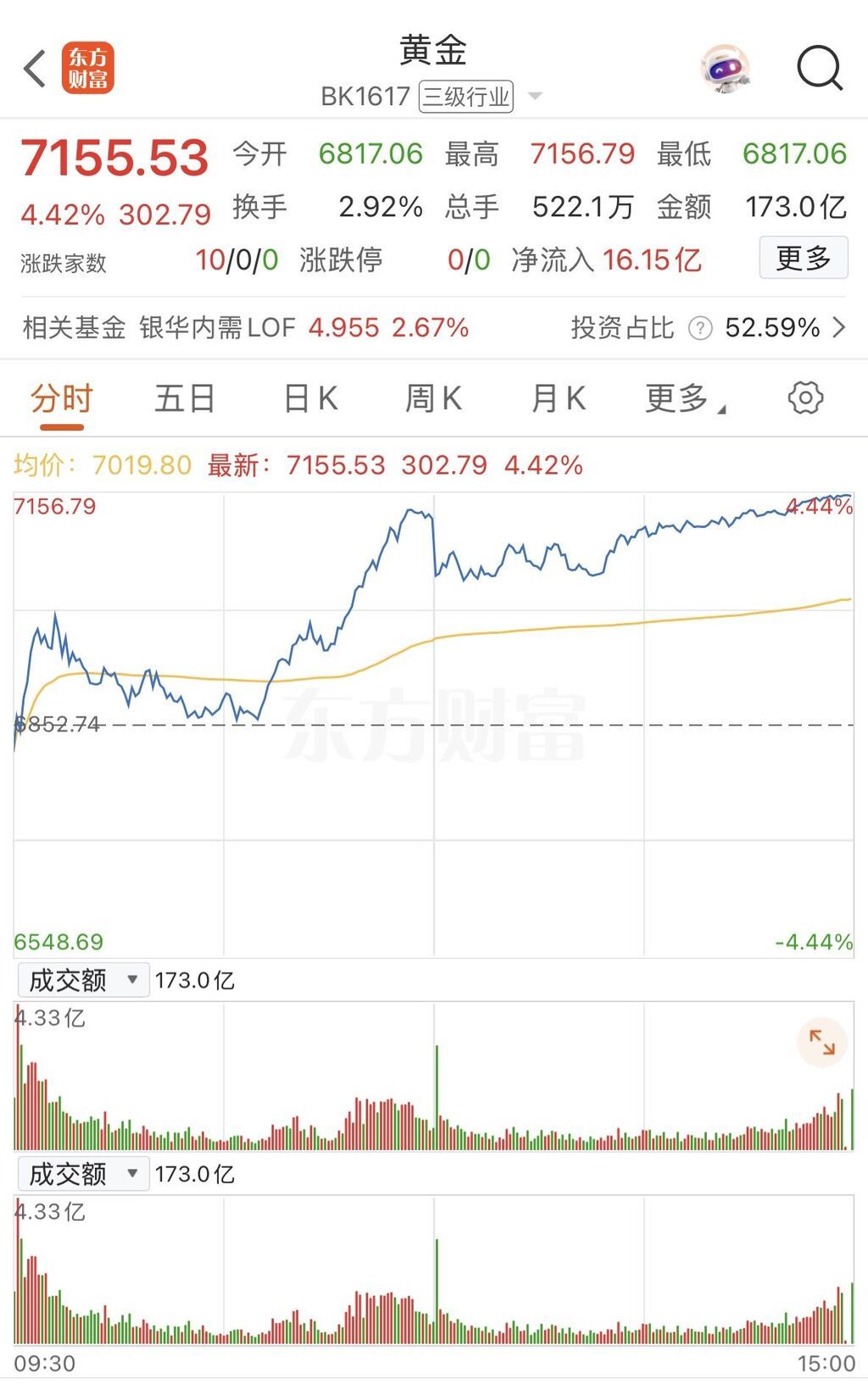868x1385 pixels.
Task: Open the search magnifier icon
Action: click(x=819, y=68)
